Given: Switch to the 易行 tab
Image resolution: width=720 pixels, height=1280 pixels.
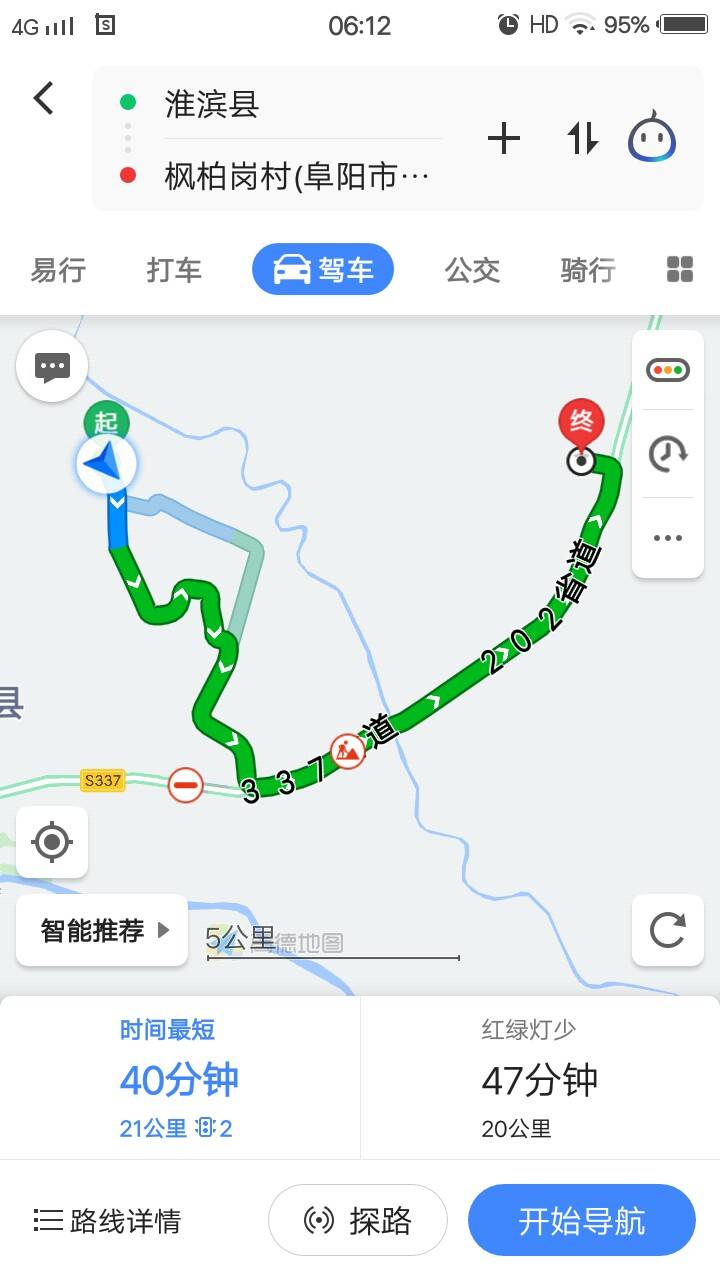Looking at the screenshot, I should 59,270.
